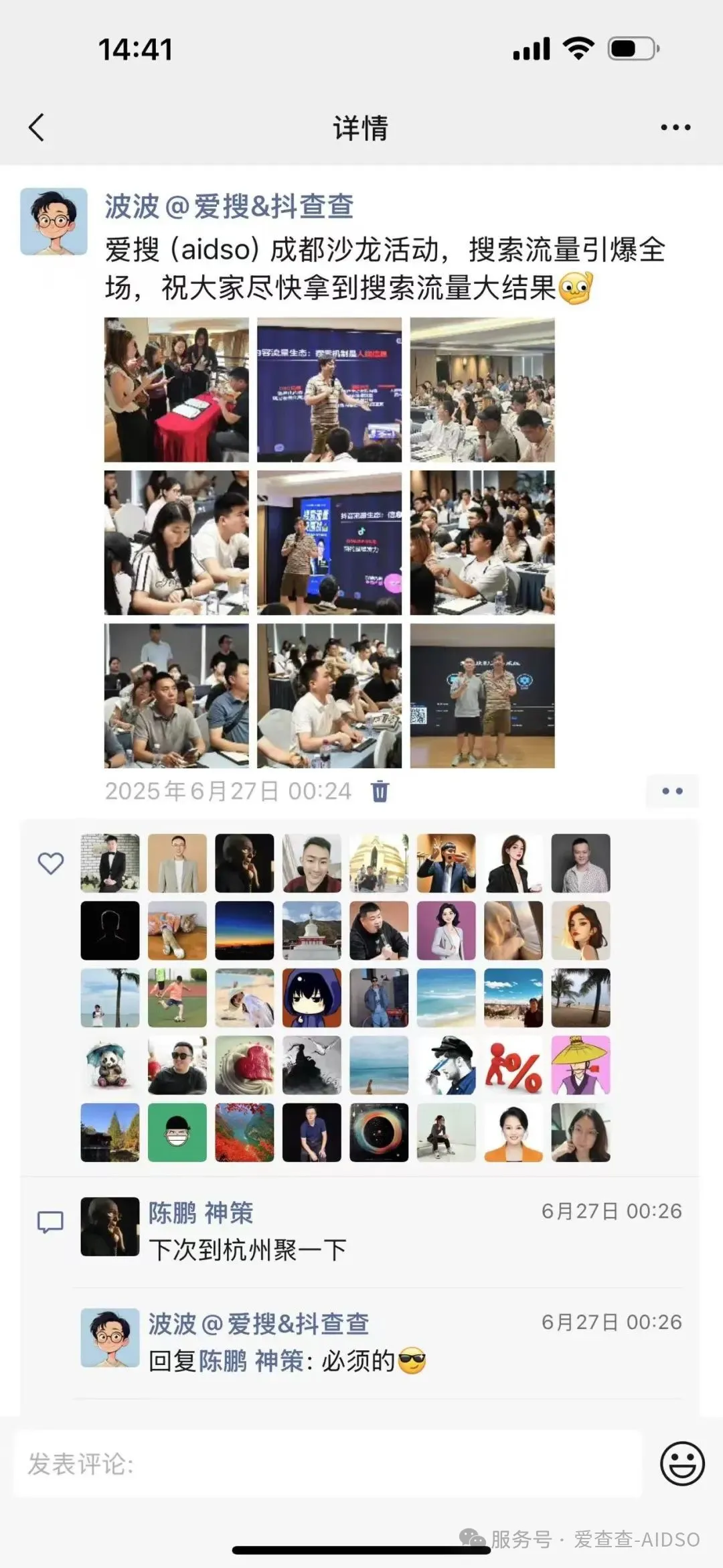Focus the 发表评论 comment input field
The height and width of the screenshot is (1568, 723).
tap(327, 1464)
